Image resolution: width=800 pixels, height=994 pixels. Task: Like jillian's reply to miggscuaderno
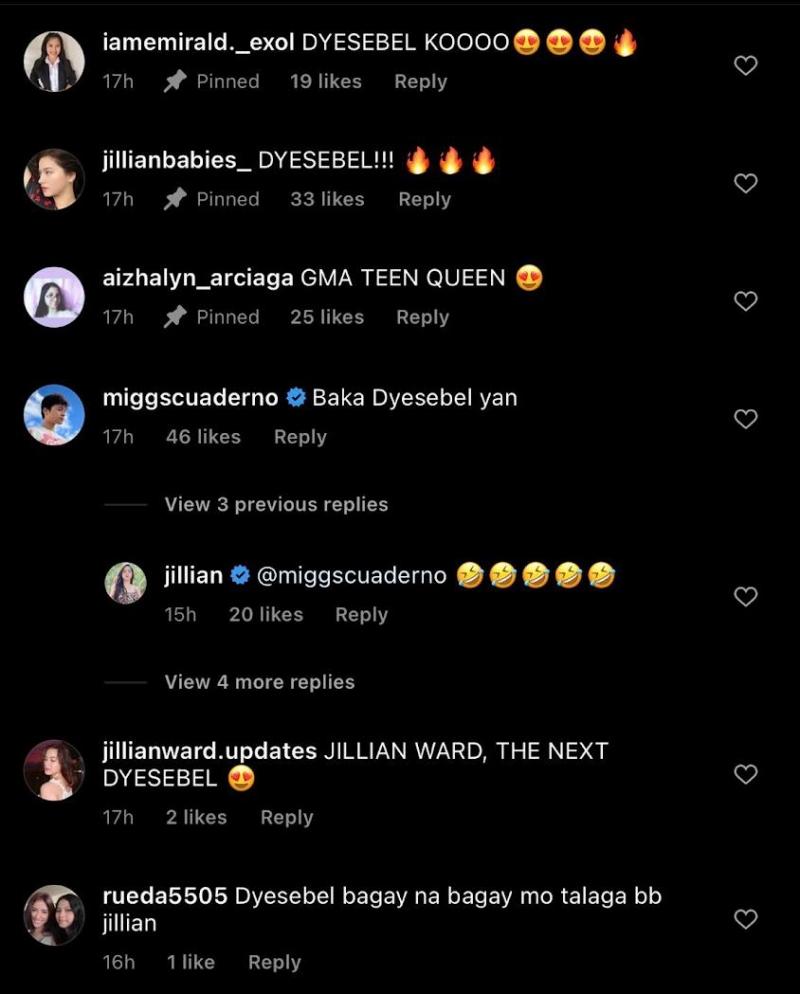pyautogui.click(x=746, y=597)
